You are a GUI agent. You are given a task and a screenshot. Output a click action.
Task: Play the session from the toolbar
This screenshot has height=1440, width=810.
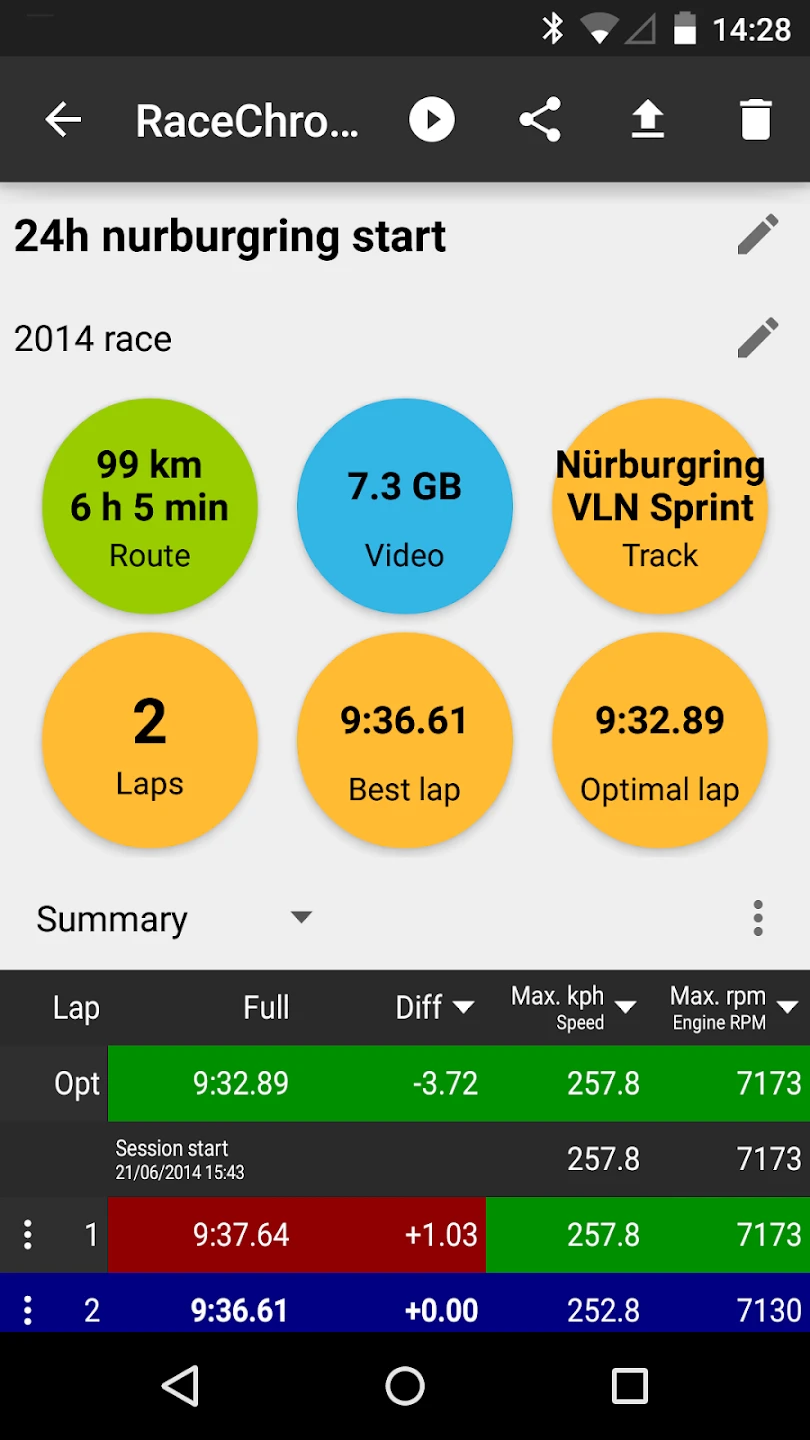tap(432, 121)
